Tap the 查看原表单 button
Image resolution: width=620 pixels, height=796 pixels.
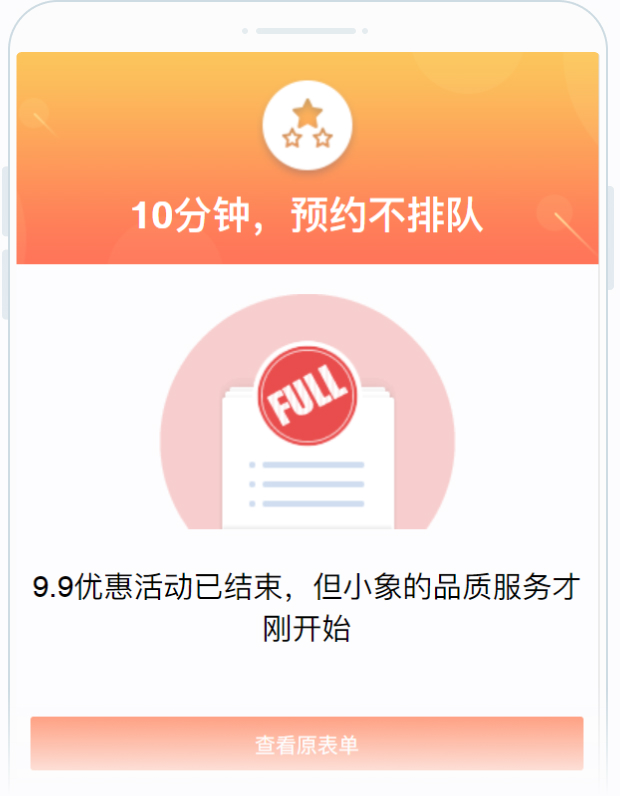[x=306, y=744]
